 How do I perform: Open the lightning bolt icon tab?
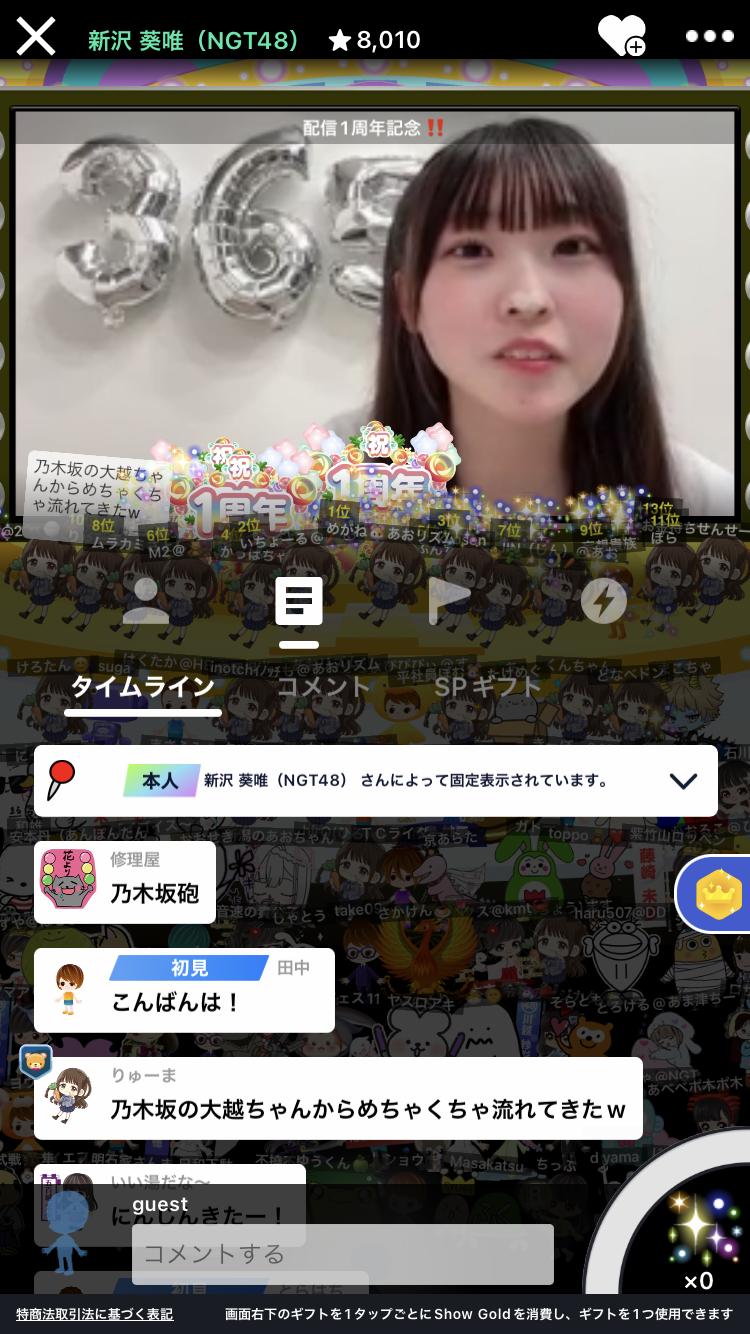(x=604, y=601)
